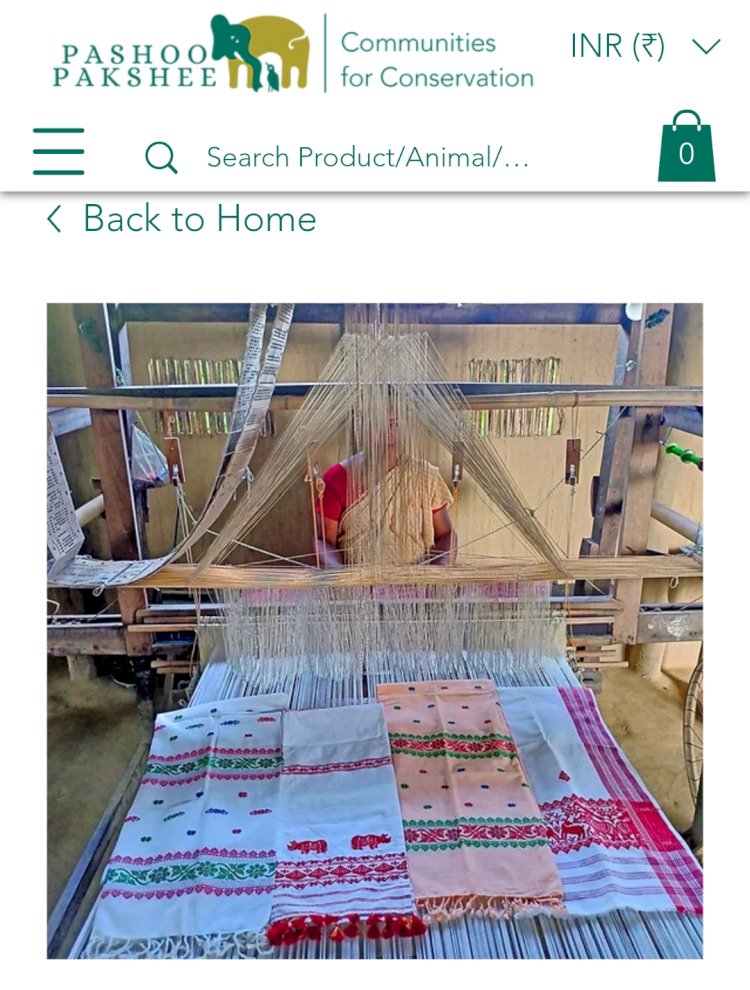Open the hamburger menu

pyautogui.click(x=58, y=152)
